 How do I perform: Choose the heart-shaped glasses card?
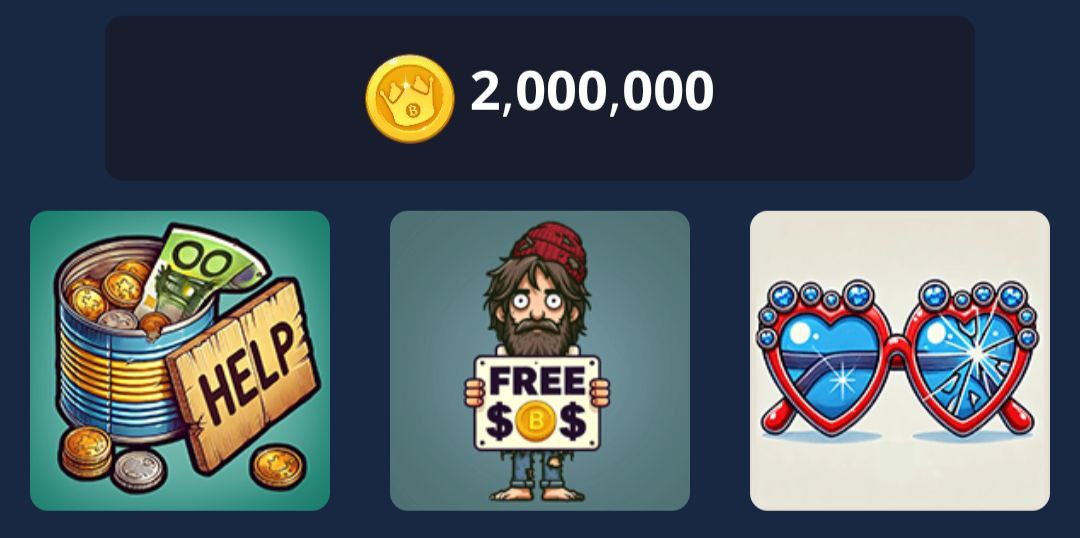(x=900, y=361)
